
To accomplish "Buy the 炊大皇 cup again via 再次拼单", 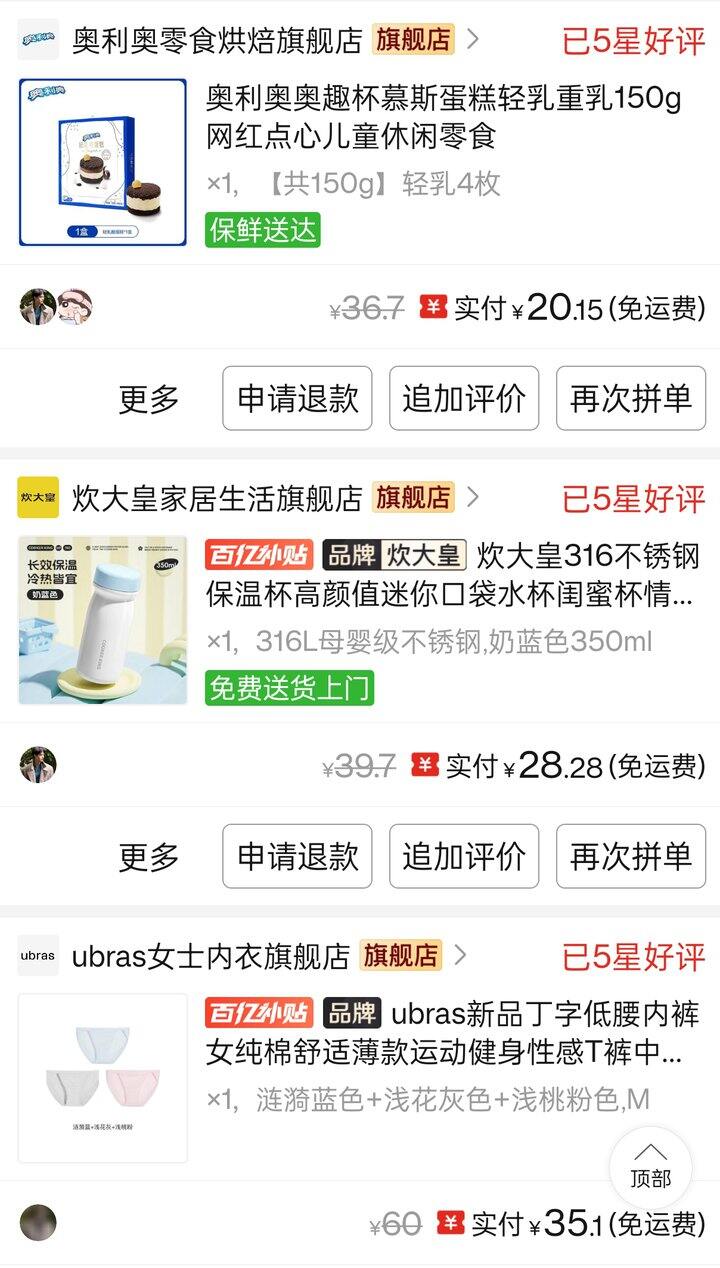I will pos(631,857).
